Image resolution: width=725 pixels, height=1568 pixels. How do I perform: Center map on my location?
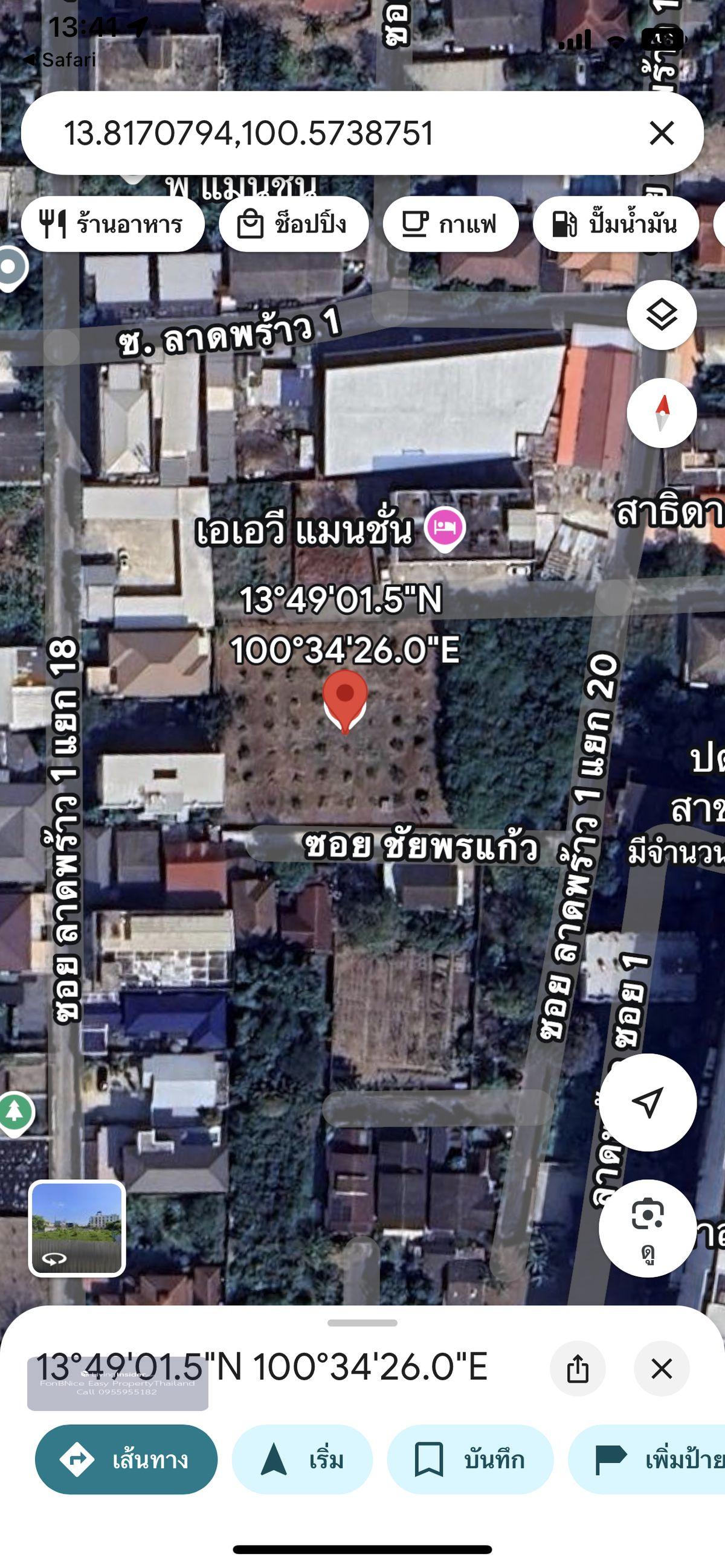click(x=648, y=1102)
